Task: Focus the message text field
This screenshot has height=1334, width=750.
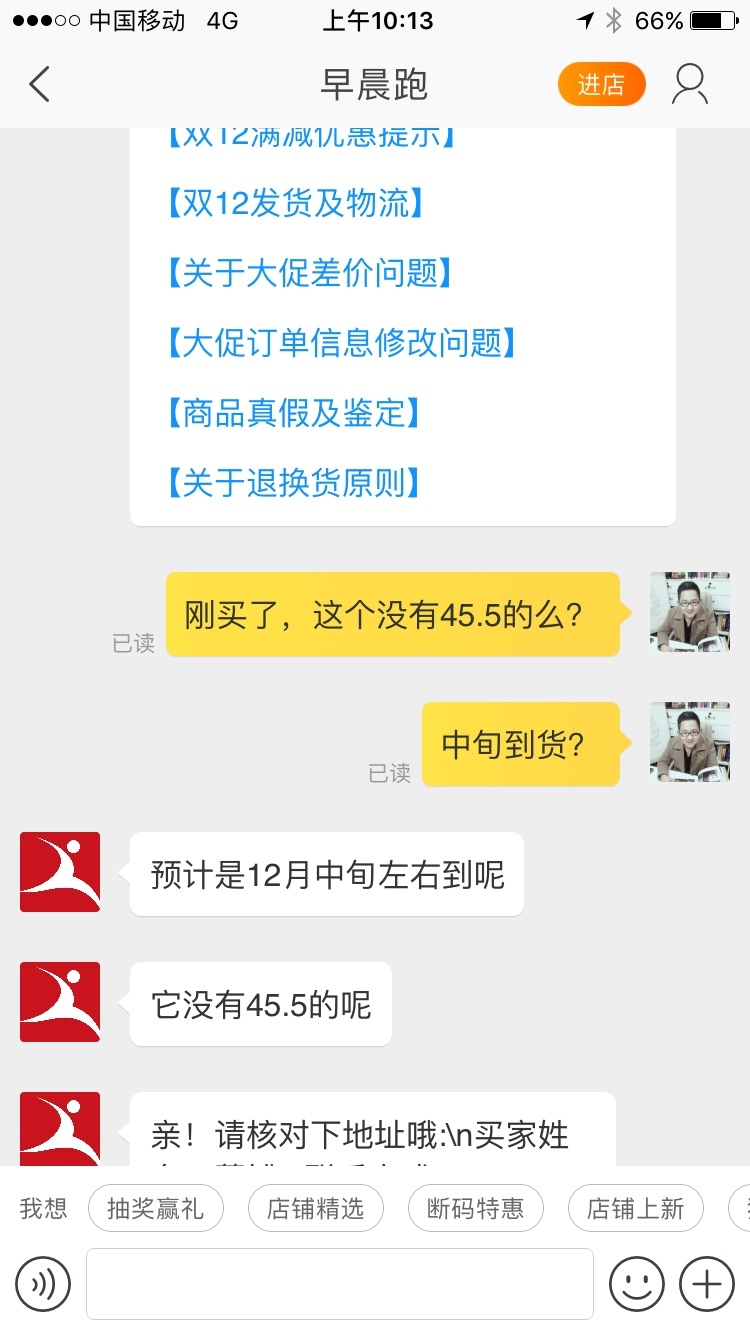Action: click(x=340, y=1284)
